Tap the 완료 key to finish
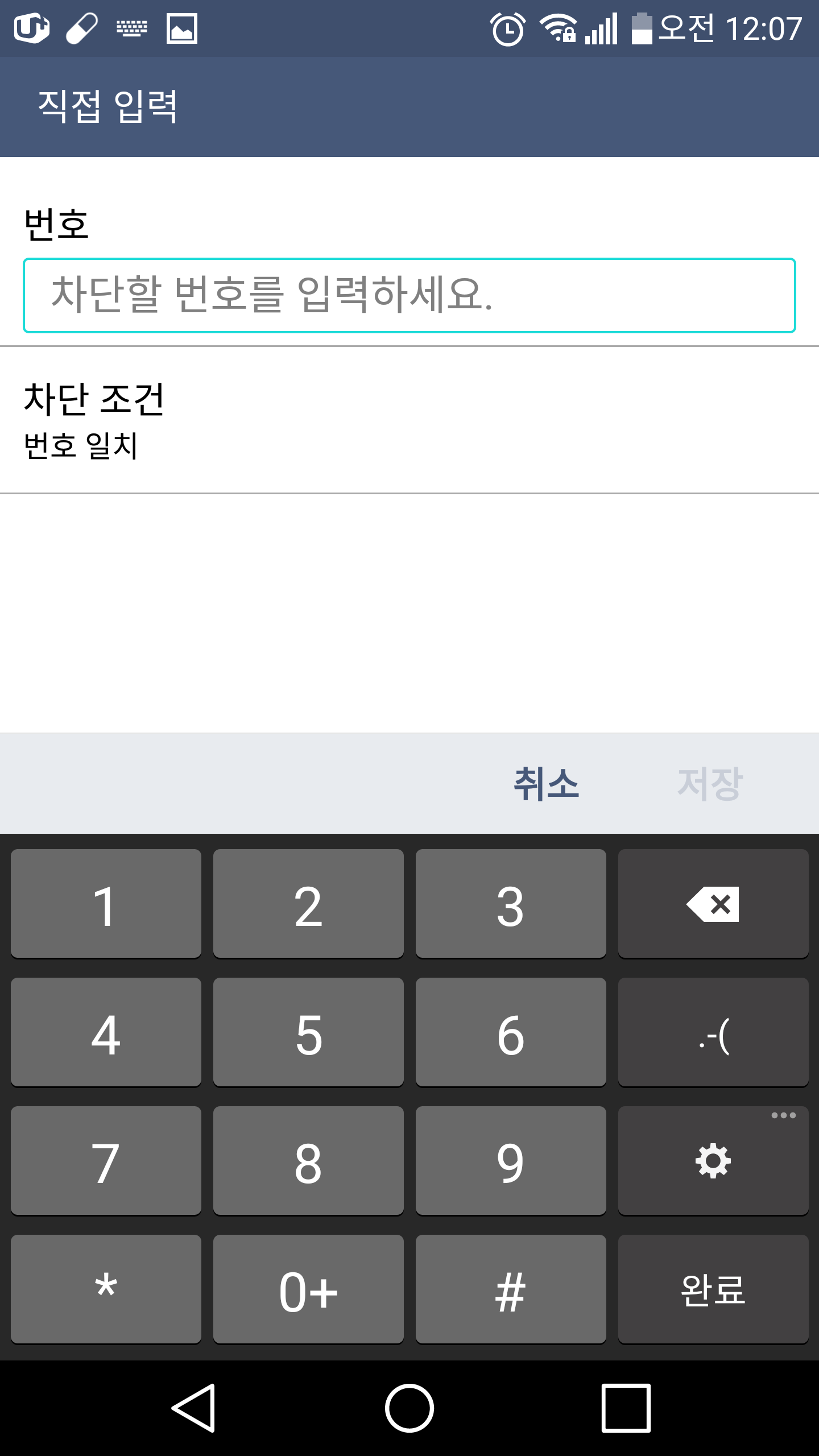This screenshot has height=1456, width=819. coord(713,1289)
